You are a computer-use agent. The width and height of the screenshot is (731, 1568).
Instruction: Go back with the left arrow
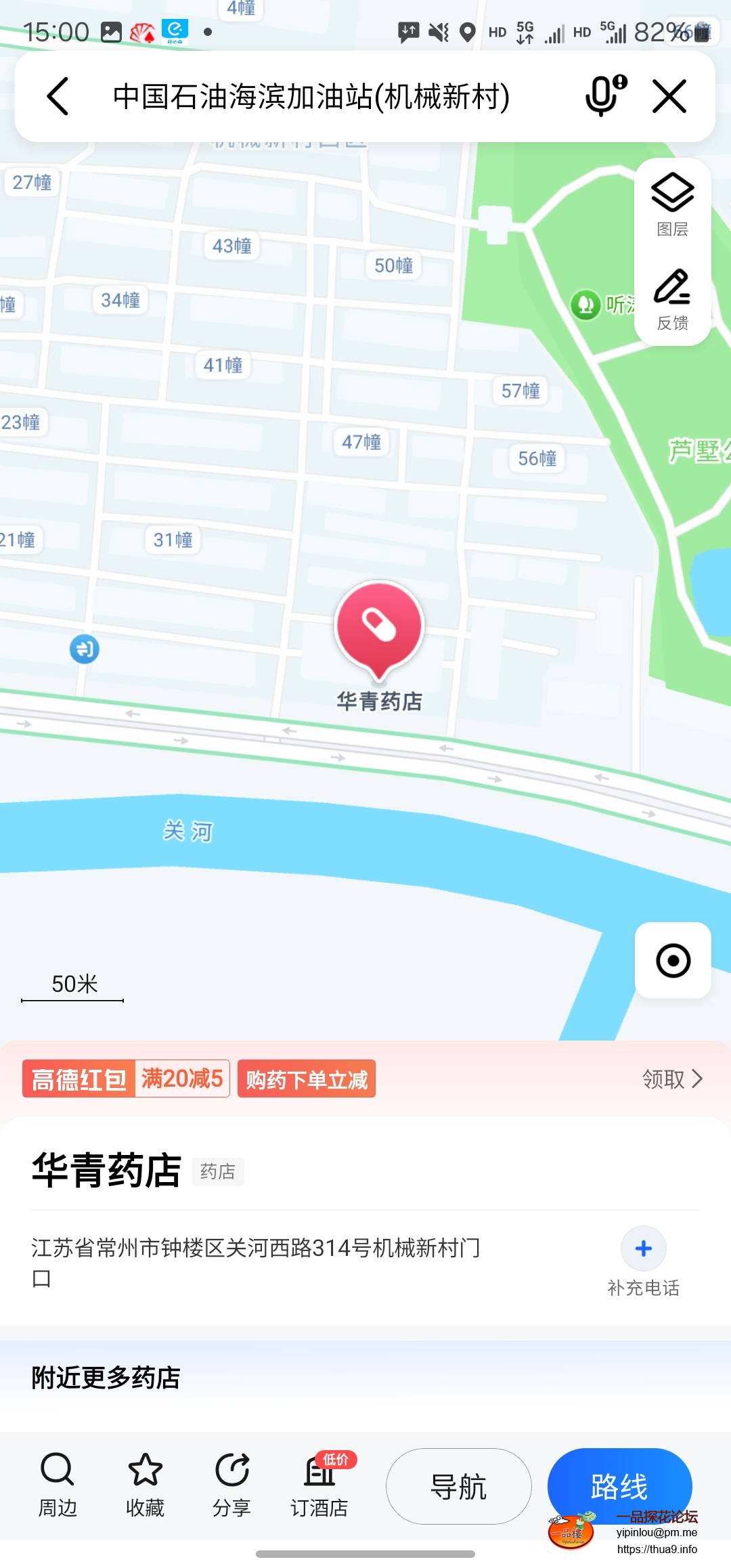pyautogui.click(x=58, y=96)
